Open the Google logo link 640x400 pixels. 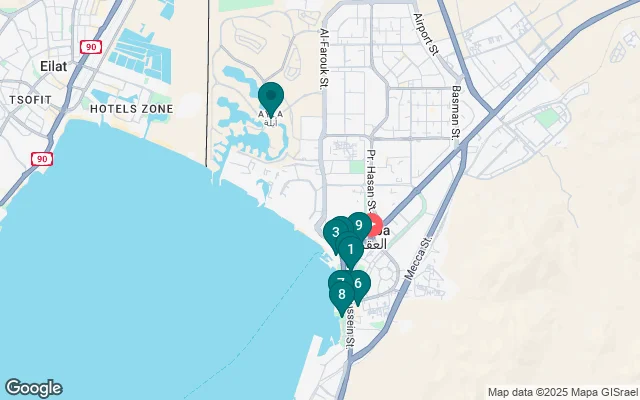pyautogui.click(x=33, y=388)
